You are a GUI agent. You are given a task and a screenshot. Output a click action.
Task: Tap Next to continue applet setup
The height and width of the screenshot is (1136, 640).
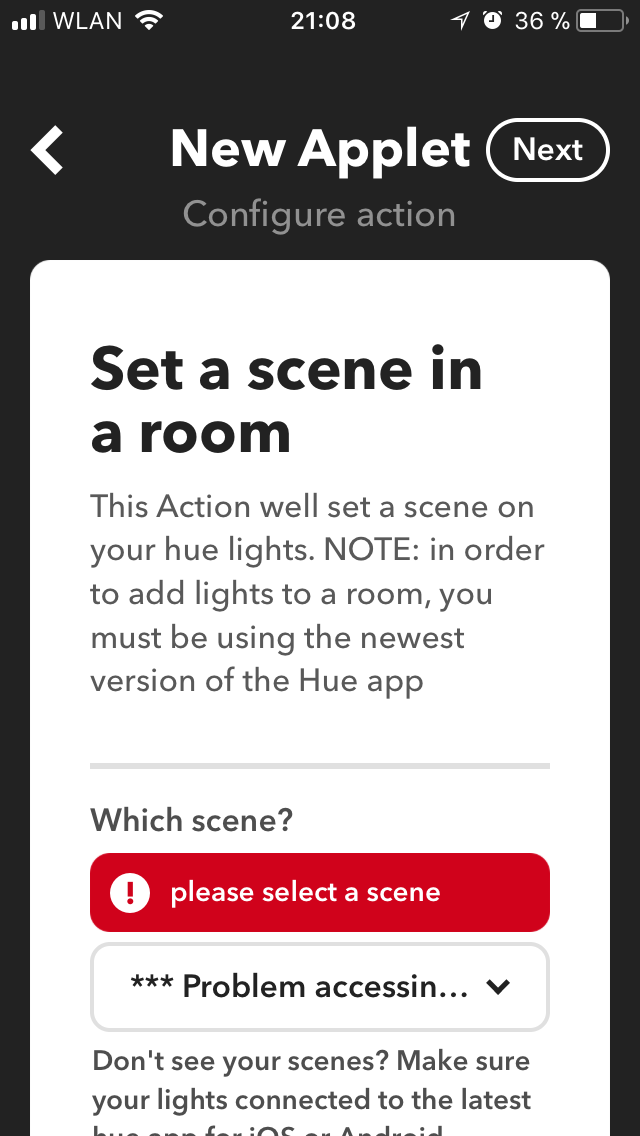(x=547, y=150)
